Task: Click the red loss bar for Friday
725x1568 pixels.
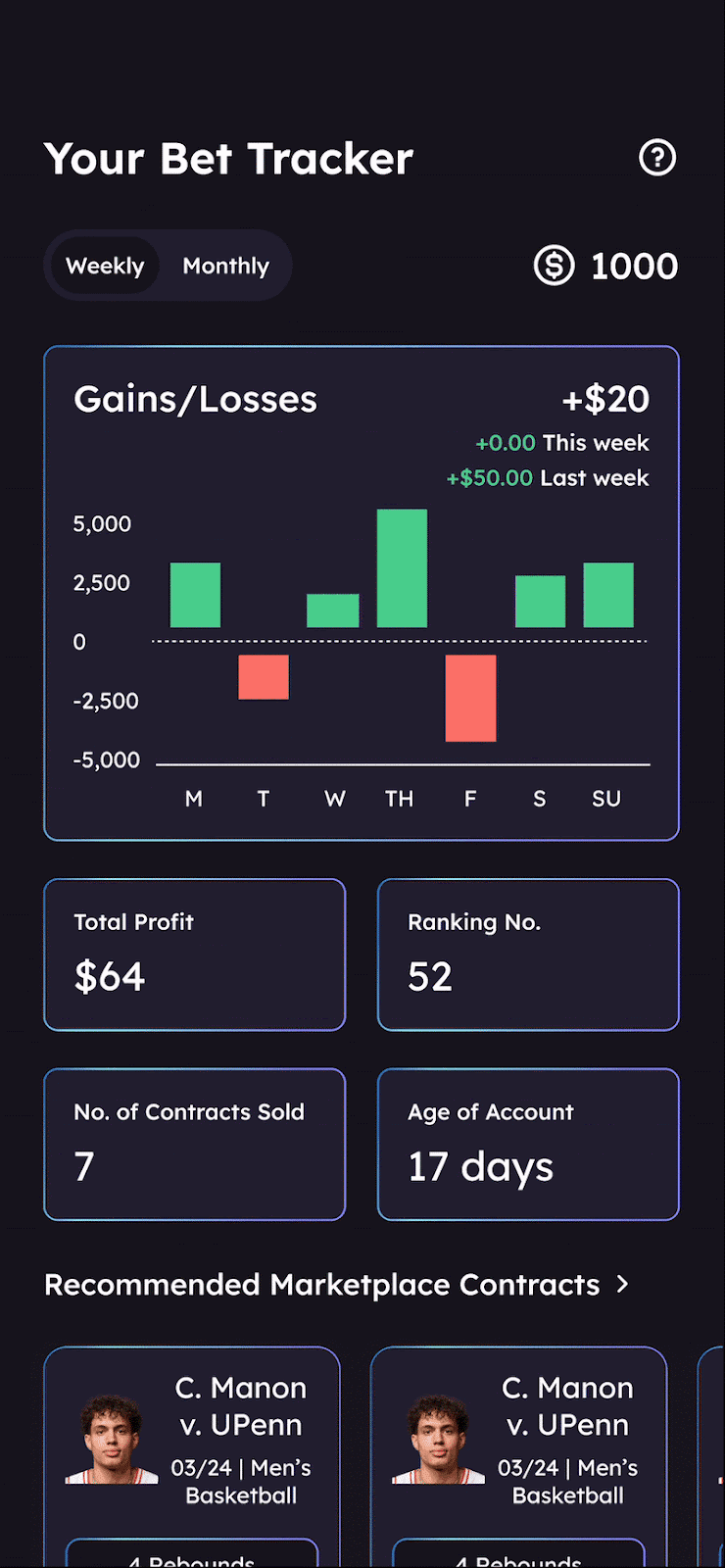Action: pyautogui.click(x=470, y=698)
